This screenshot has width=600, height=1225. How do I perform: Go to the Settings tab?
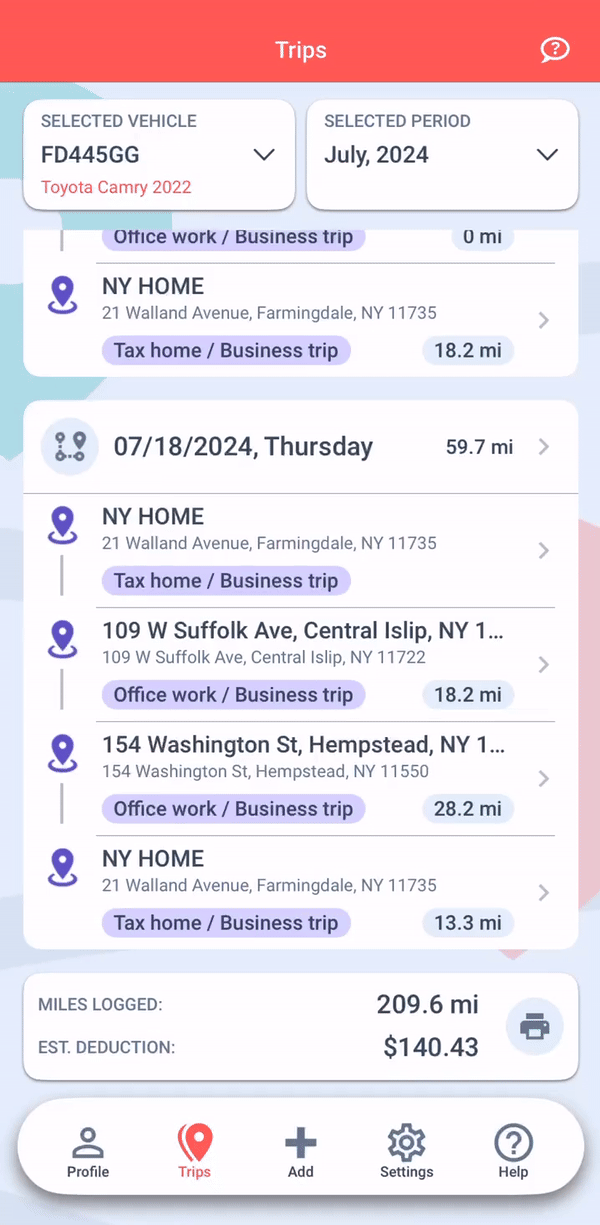click(407, 1152)
